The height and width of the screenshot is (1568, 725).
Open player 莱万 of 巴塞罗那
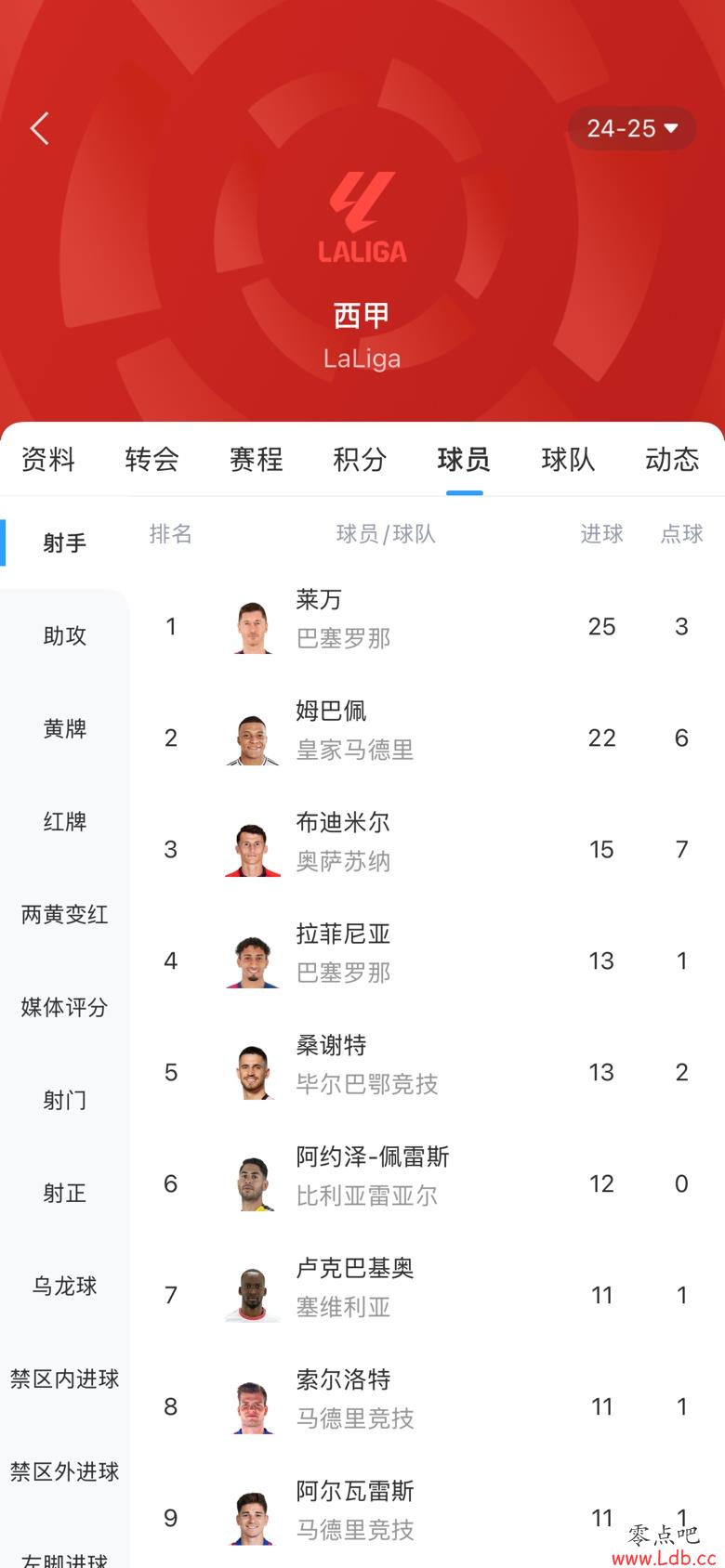428,626
